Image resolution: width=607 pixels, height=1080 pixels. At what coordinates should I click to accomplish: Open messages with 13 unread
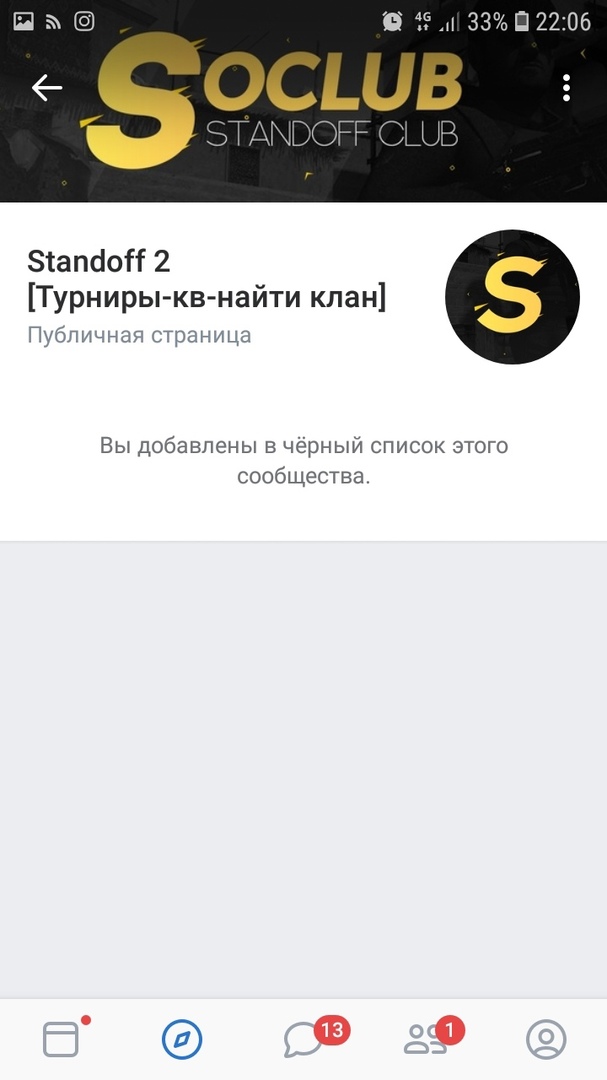[304, 1039]
